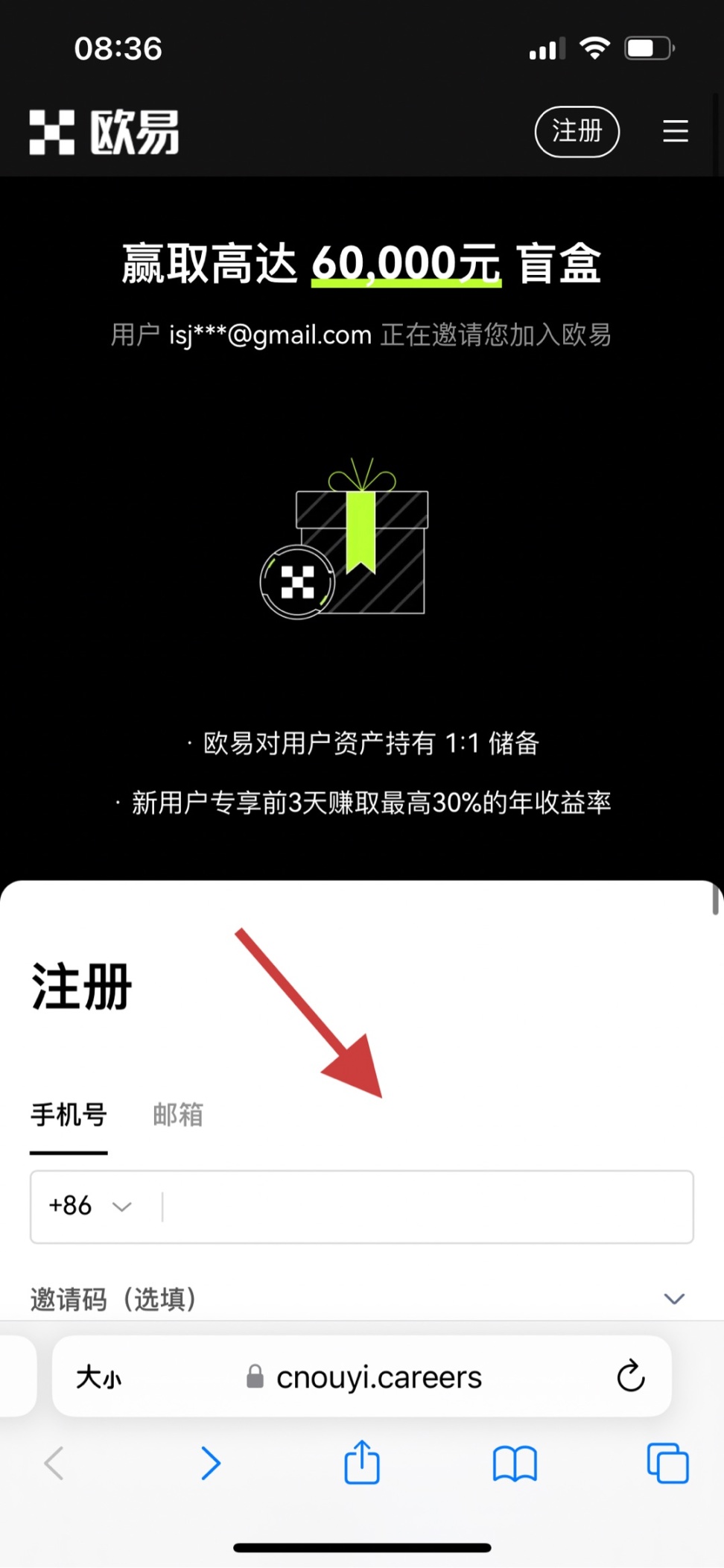Switch to the 邮箱 tab
The image size is (724, 1568).
coord(178,1115)
